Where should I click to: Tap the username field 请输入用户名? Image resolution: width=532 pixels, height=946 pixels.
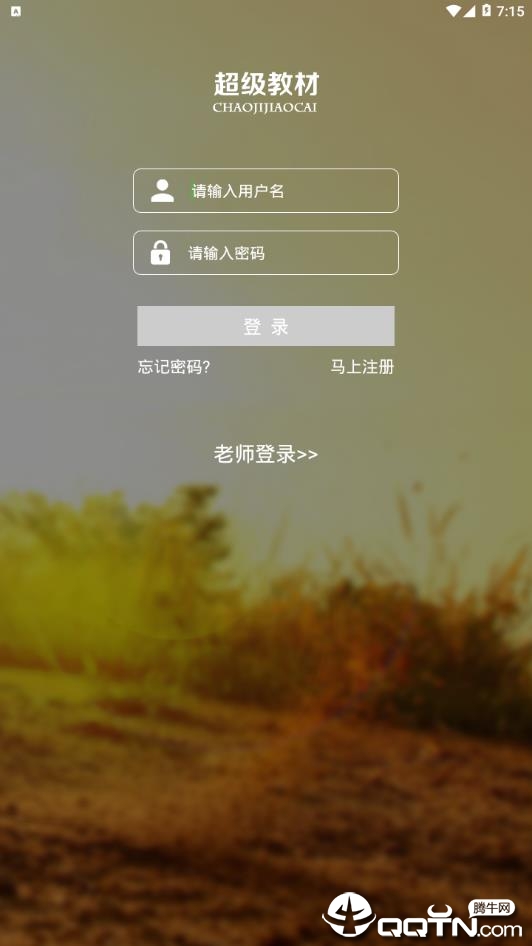[x=265, y=191]
